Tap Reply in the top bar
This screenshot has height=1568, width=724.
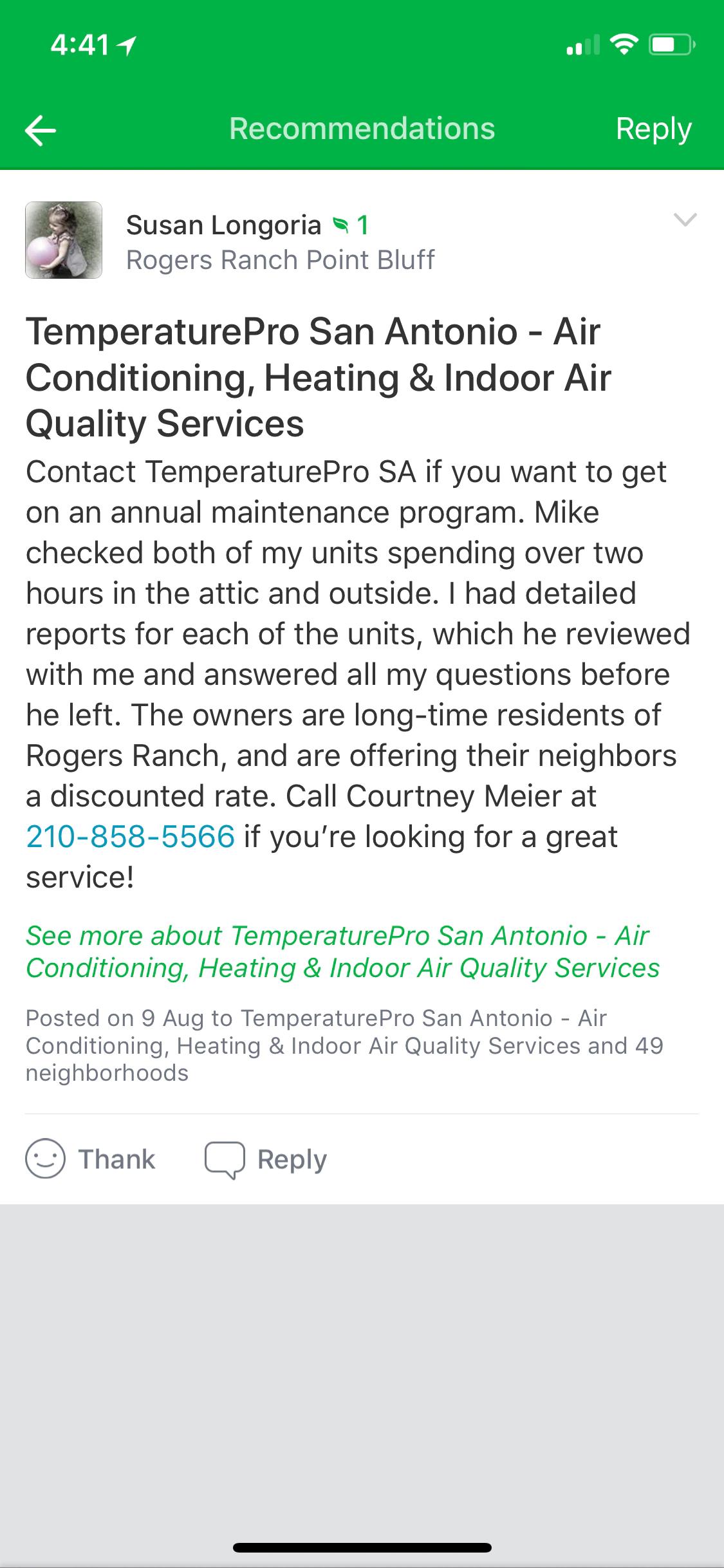(x=653, y=129)
